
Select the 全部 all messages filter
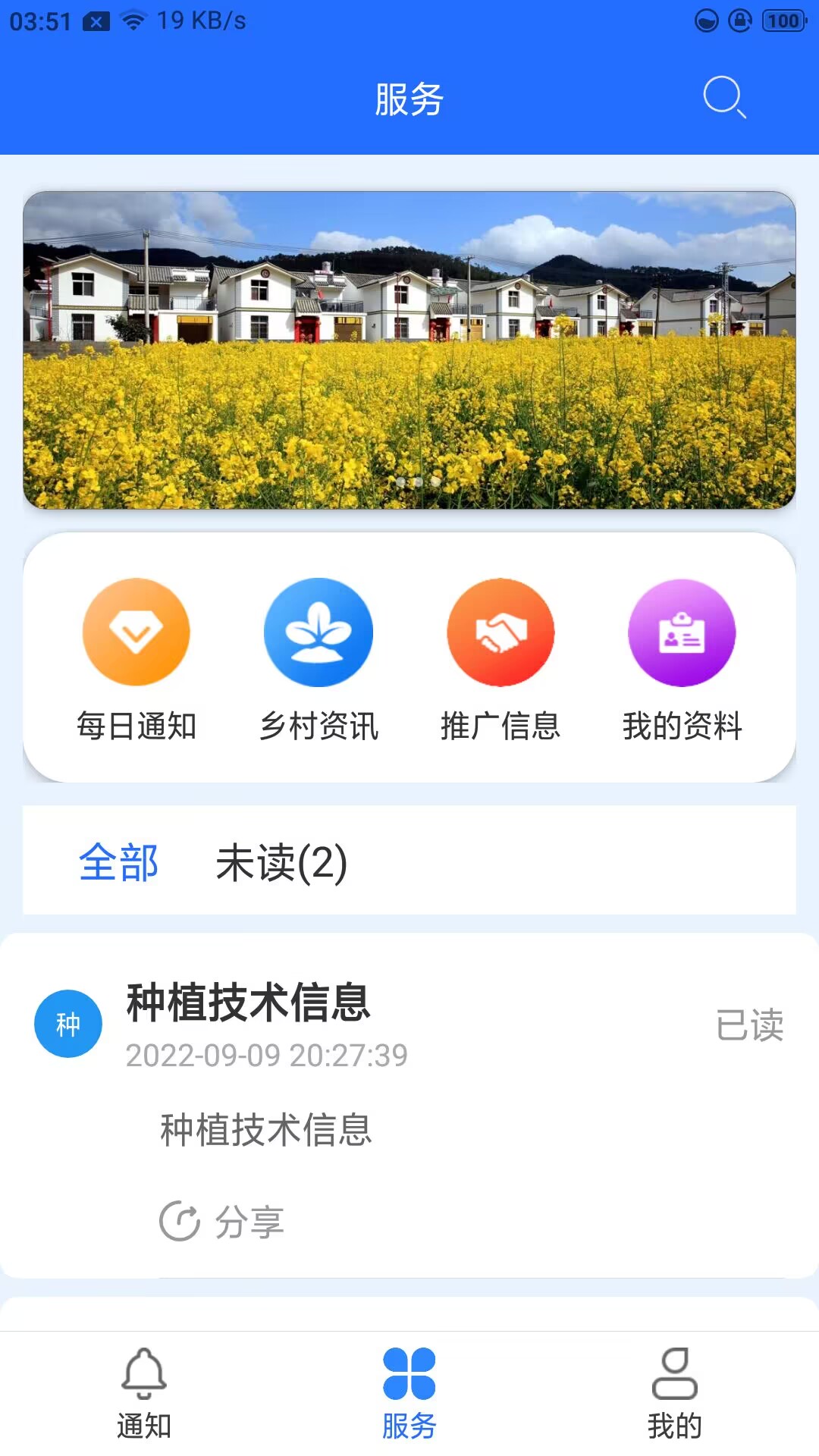[119, 863]
